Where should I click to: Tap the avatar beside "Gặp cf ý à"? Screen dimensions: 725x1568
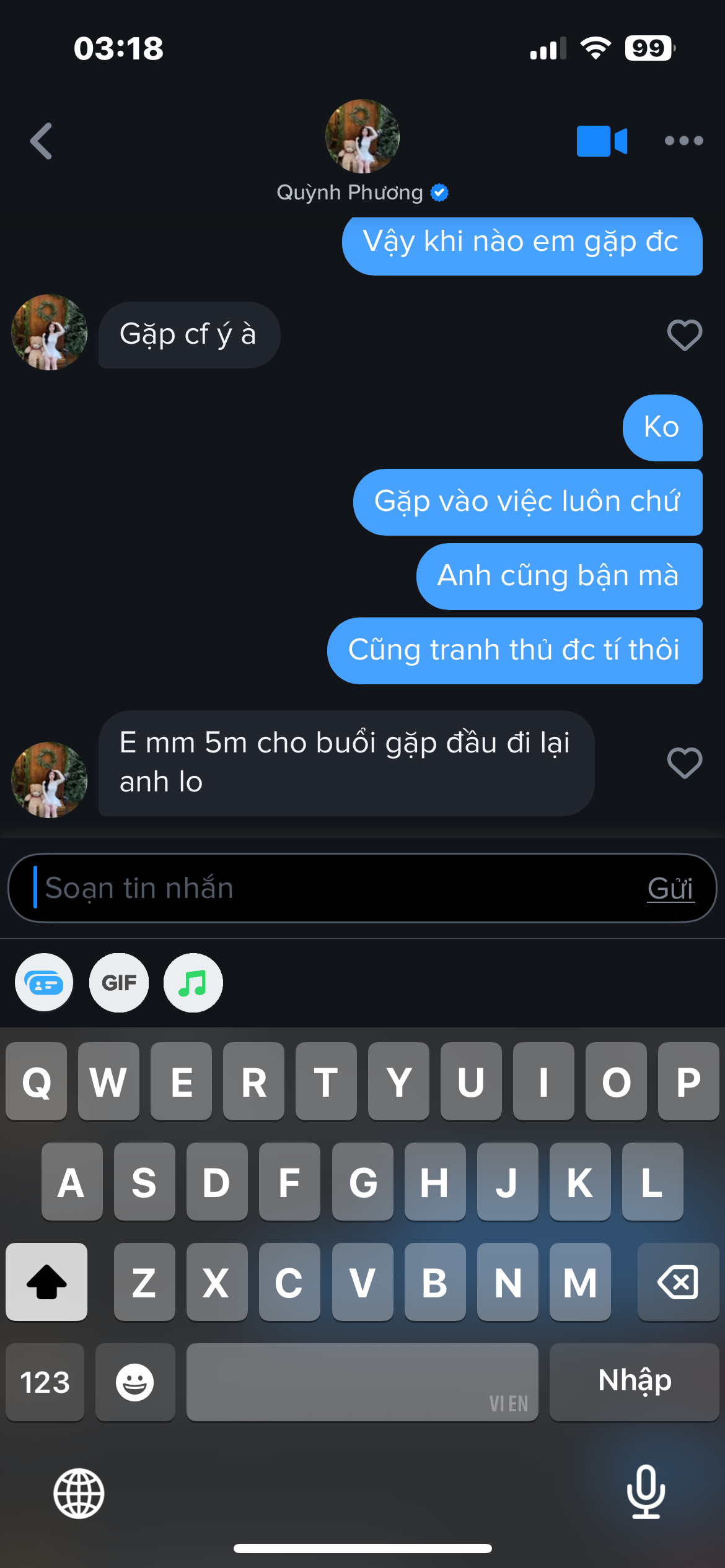tap(49, 333)
